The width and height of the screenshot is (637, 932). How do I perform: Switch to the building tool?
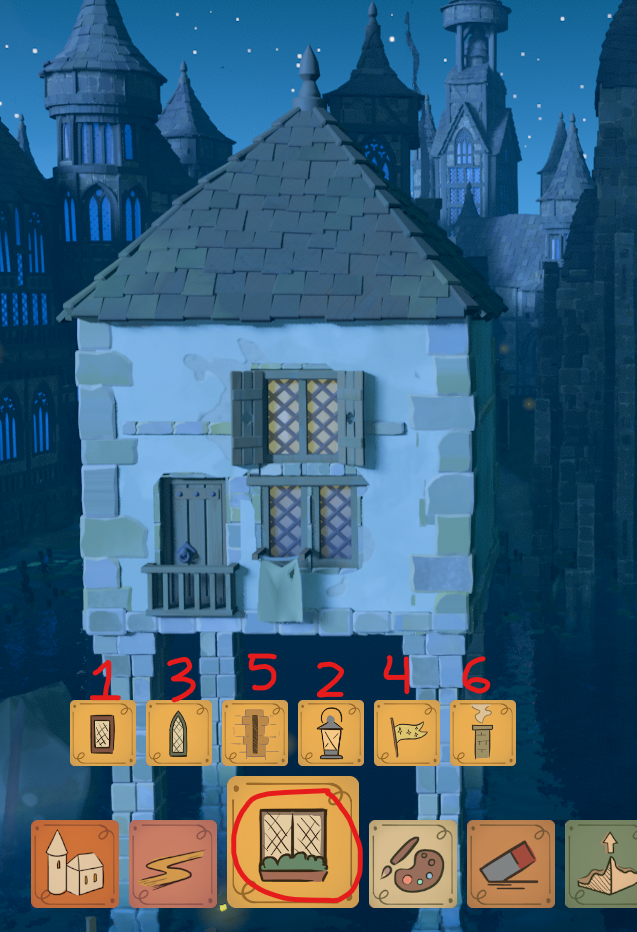coord(75,863)
